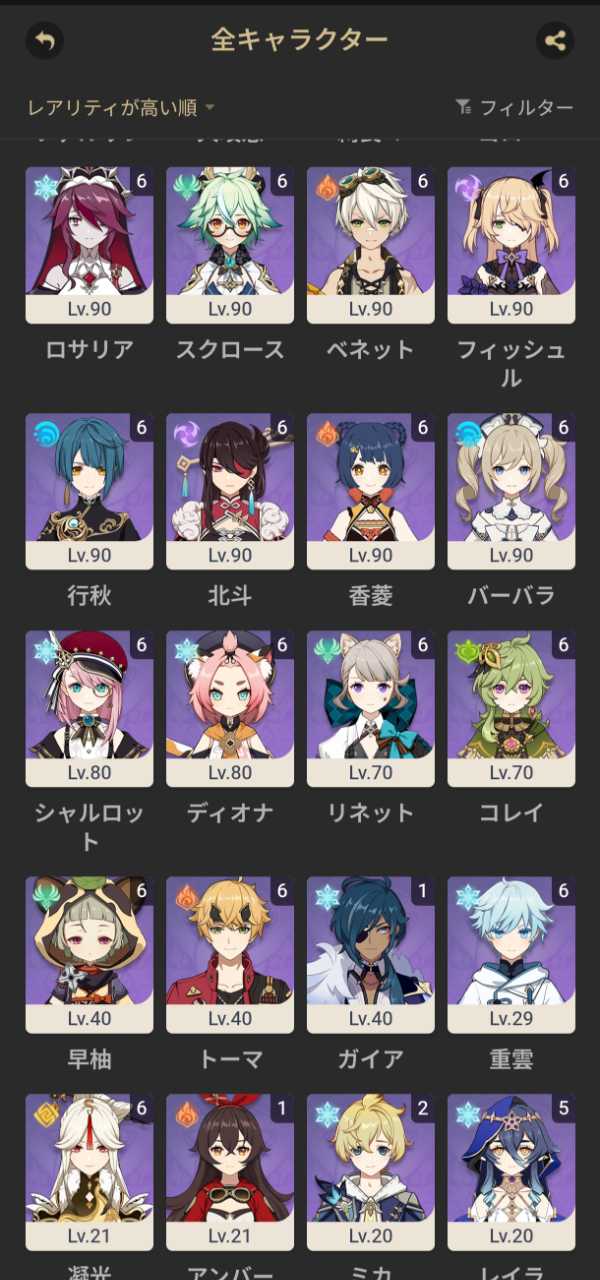Go back using the arrow icon
Image resolution: width=600 pixels, height=1280 pixels.
click(43, 41)
